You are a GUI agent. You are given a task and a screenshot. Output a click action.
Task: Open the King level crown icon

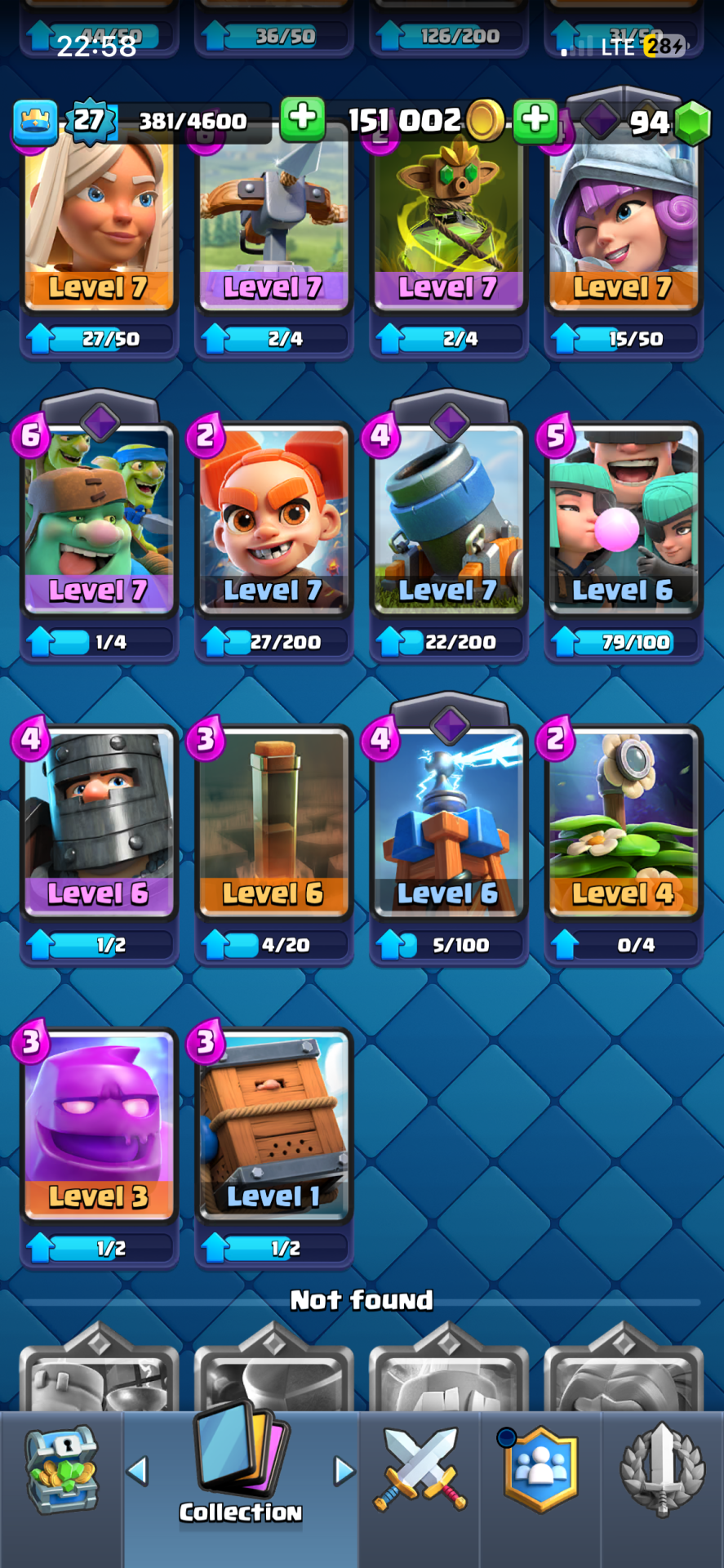[x=35, y=121]
